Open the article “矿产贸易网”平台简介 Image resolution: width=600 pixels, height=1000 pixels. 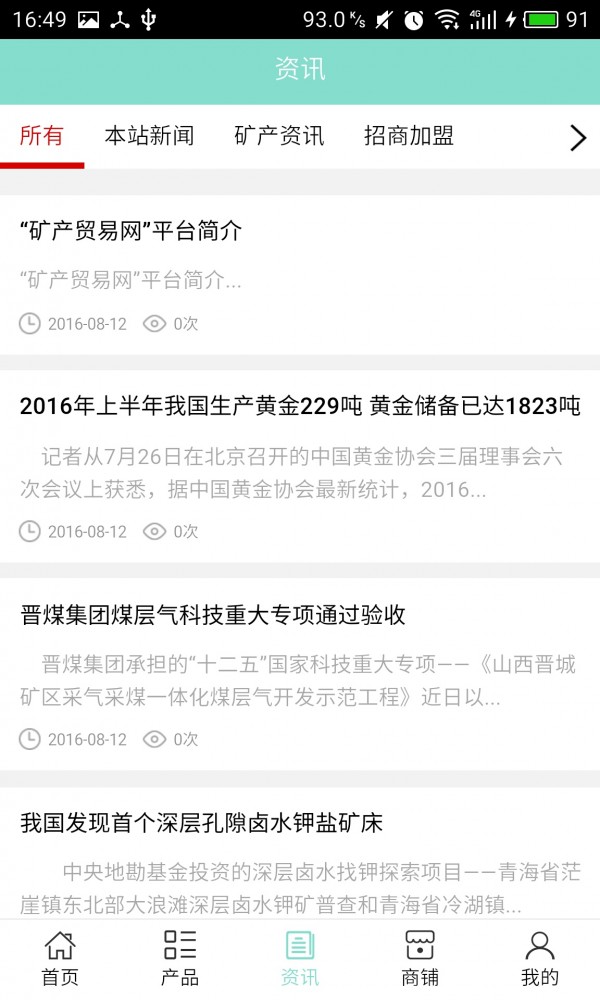pyautogui.click(x=131, y=231)
